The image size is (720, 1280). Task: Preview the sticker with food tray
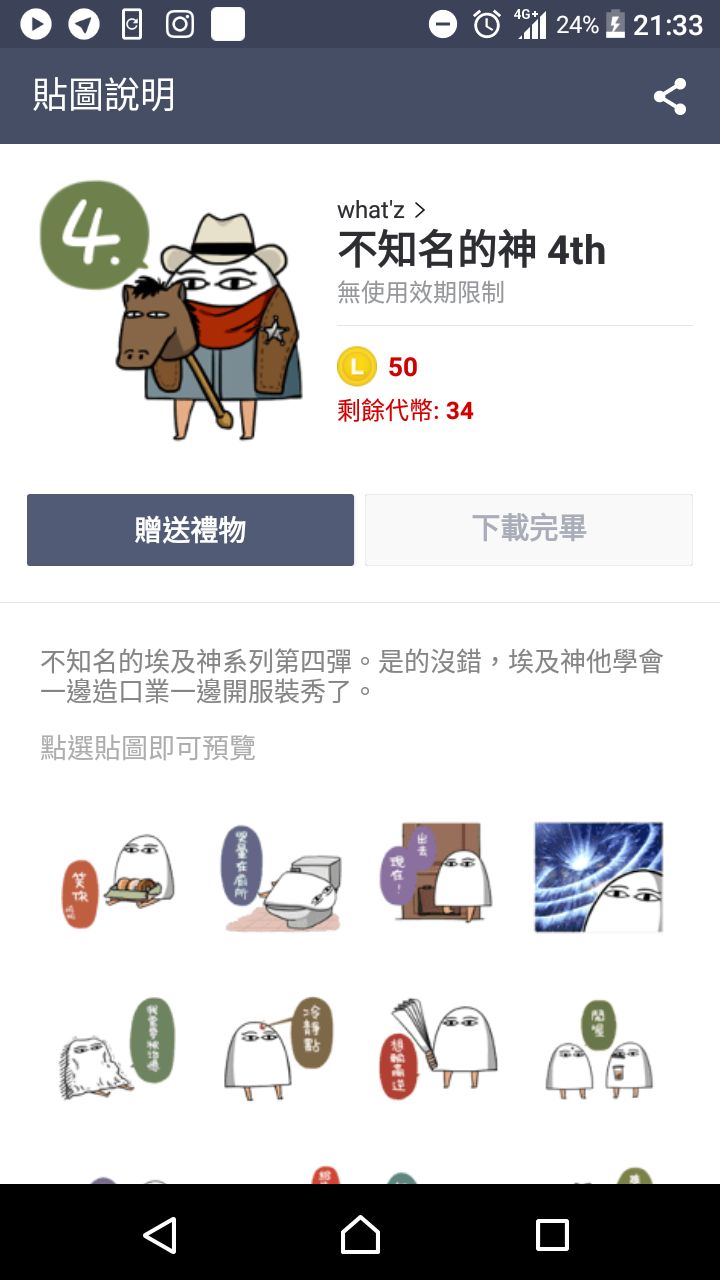[x=118, y=877]
